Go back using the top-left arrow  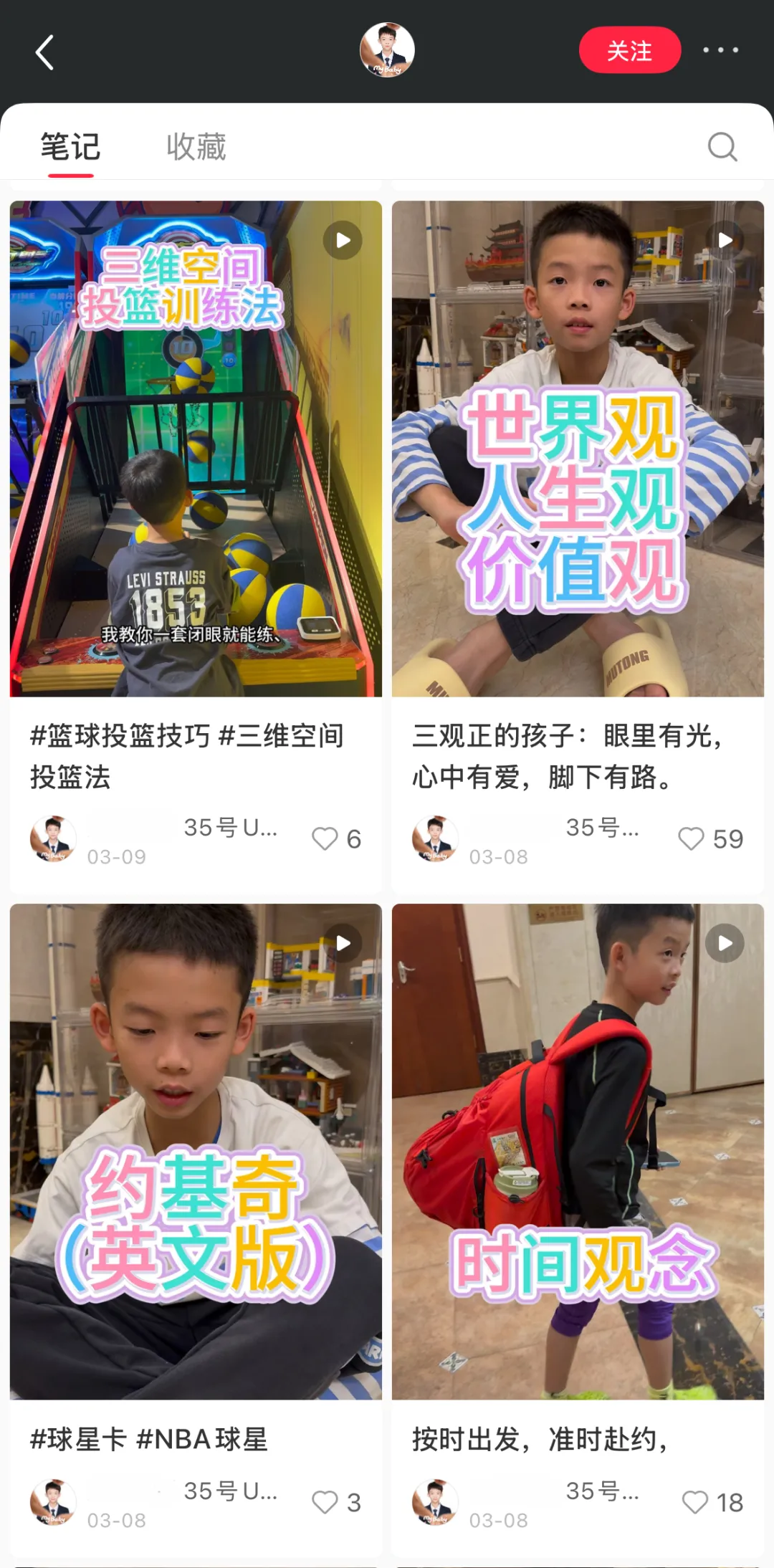[x=44, y=52]
